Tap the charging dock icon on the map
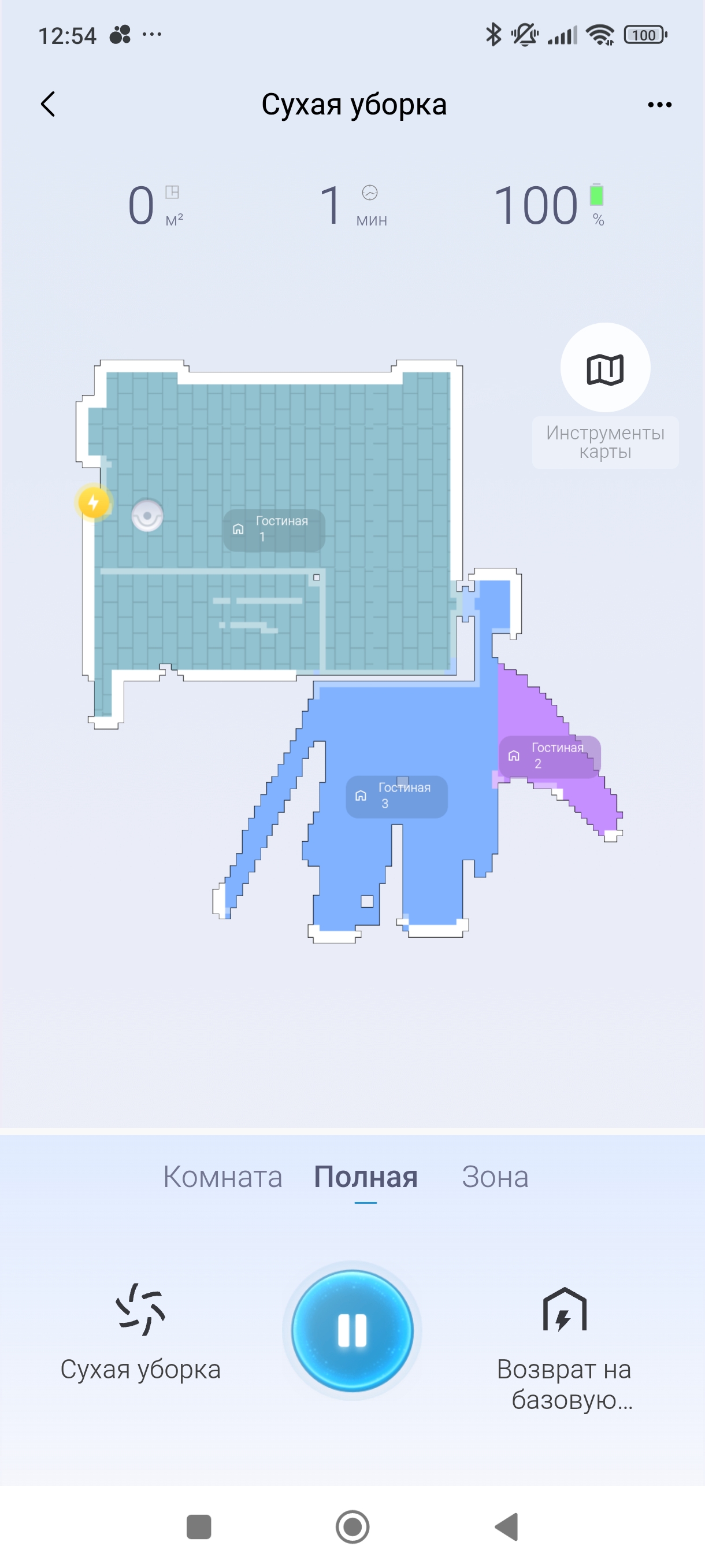Viewport: 705px width, 1568px height. click(x=94, y=503)
